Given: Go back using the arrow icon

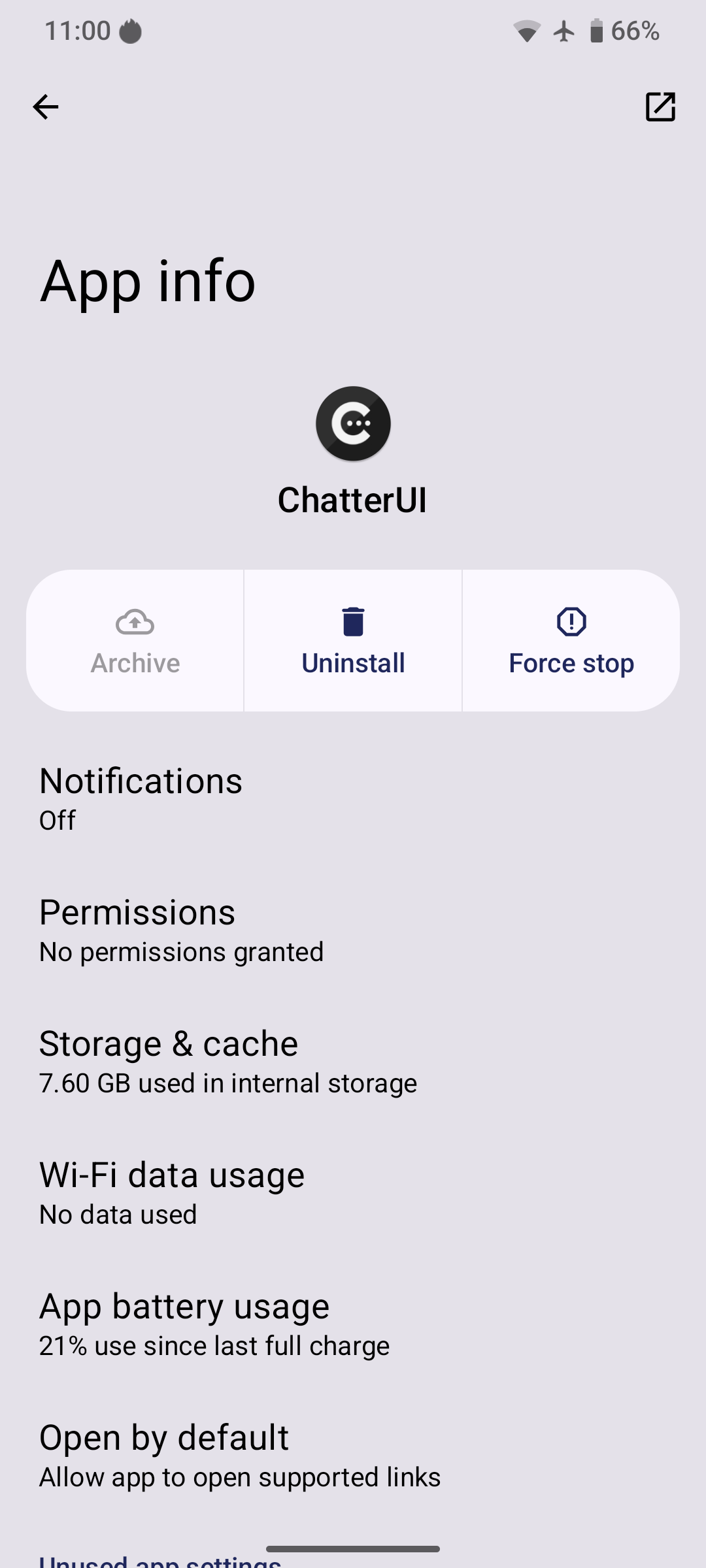Looking at the screenshot, I should click(46, 106).
